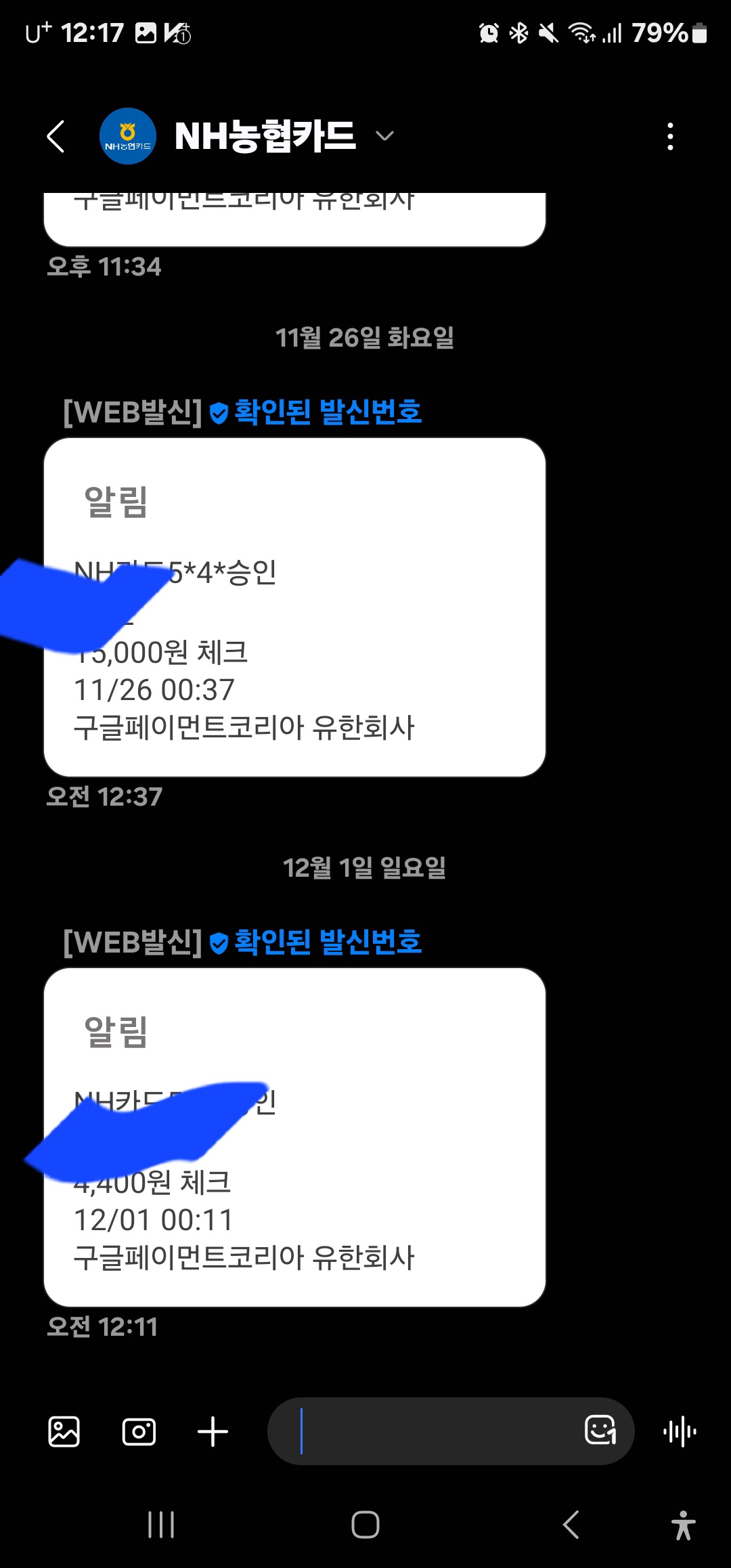
Task: Open the sticker emoji picker icon
Action: tap(600, 1430)
